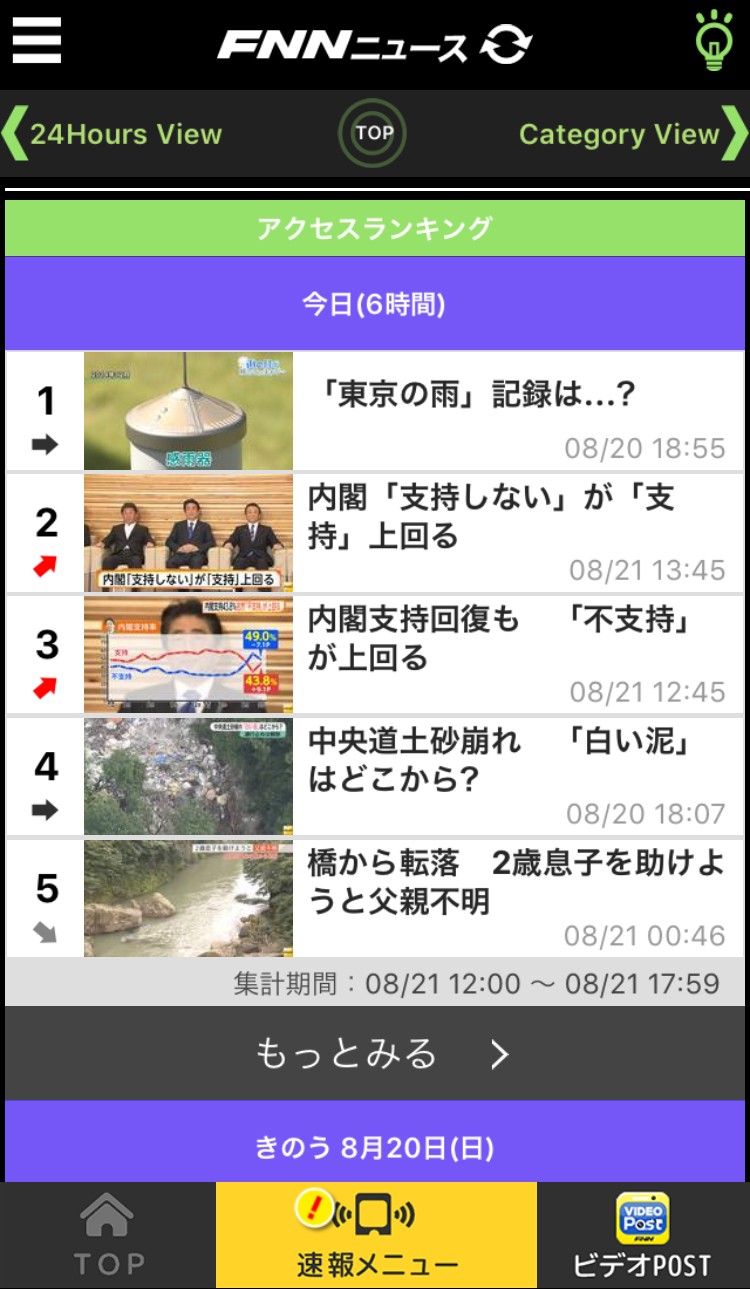
Task: Go to ビデオPOST
Action: pos(642,1236)
